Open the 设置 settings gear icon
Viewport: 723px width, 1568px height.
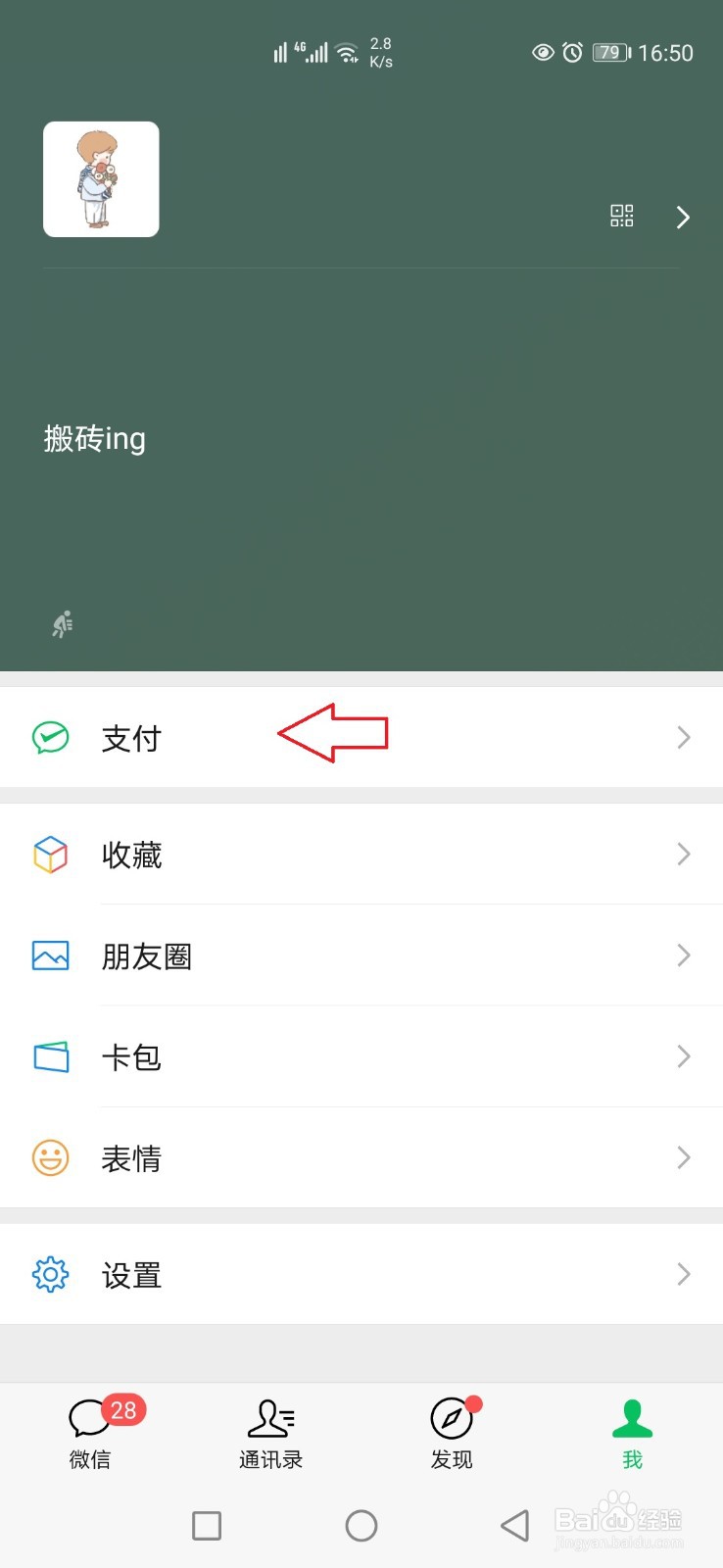click(50, 1274)
